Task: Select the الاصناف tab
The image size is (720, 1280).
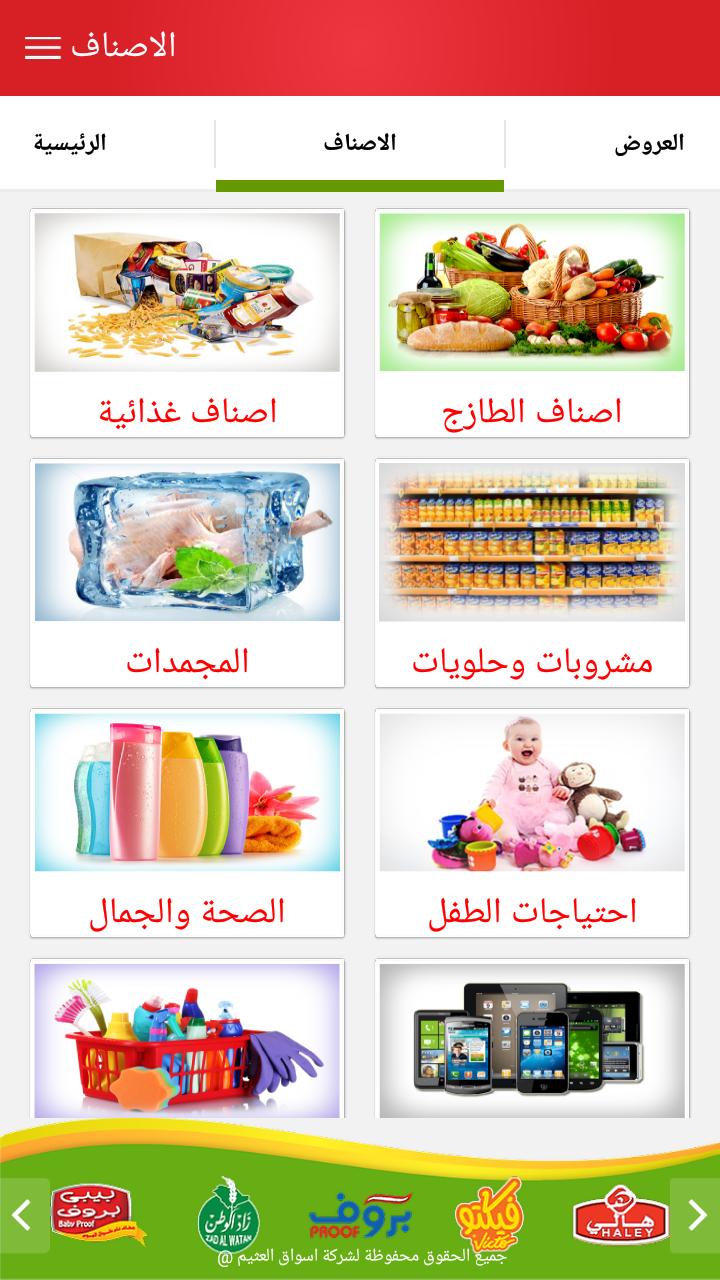Action: pos(360,143)
